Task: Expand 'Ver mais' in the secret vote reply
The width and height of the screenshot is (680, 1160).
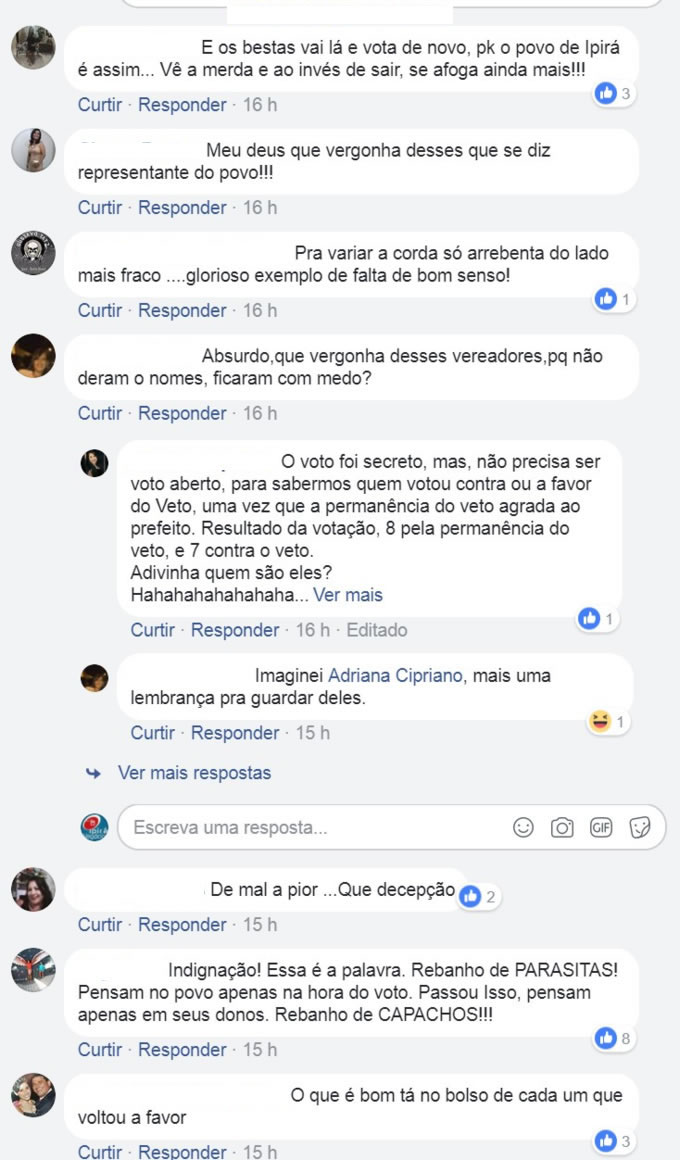Action: pyautogui.click(x=348, y=595)
